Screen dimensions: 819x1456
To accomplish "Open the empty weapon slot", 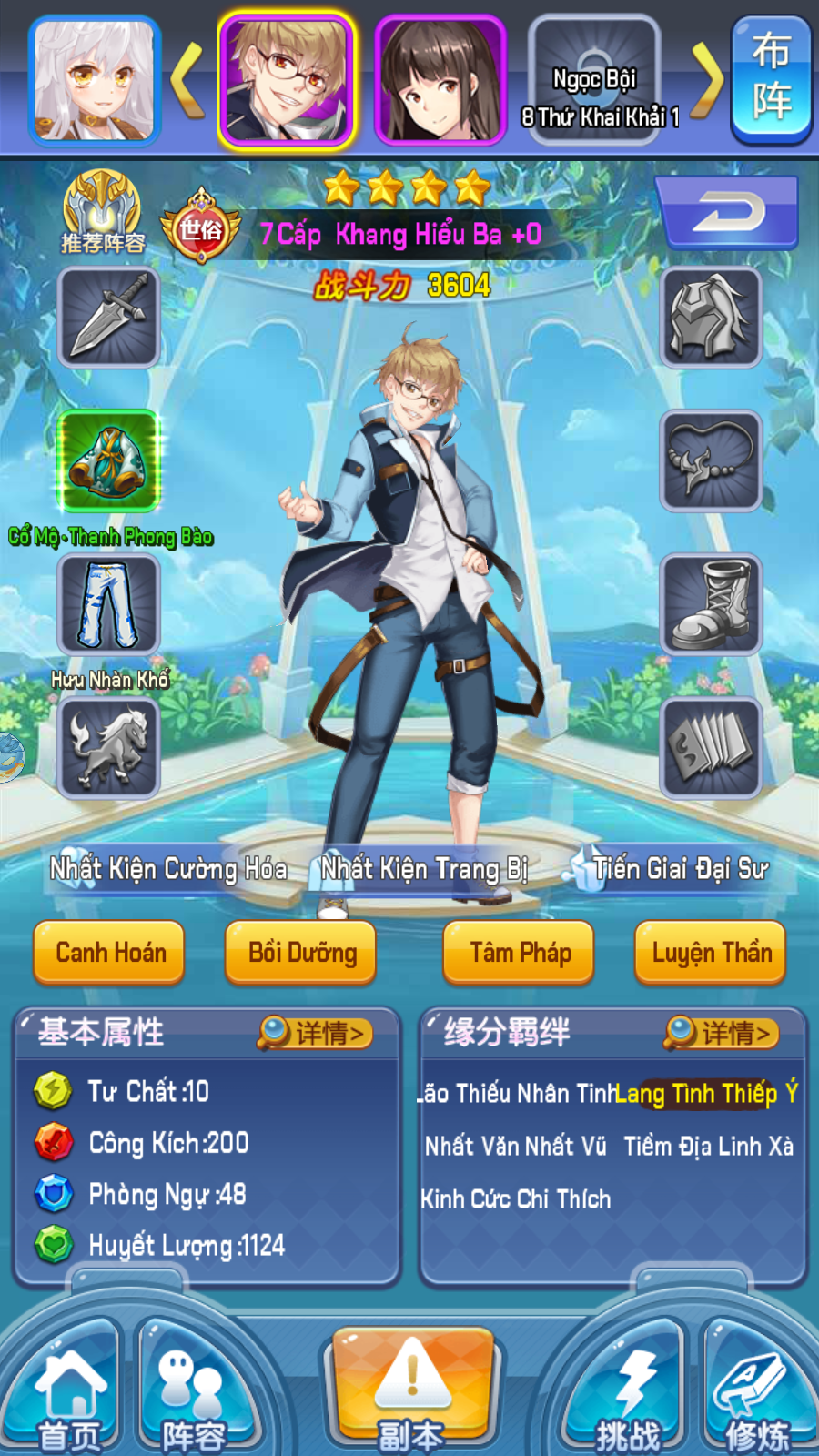I will click(108, 317).
